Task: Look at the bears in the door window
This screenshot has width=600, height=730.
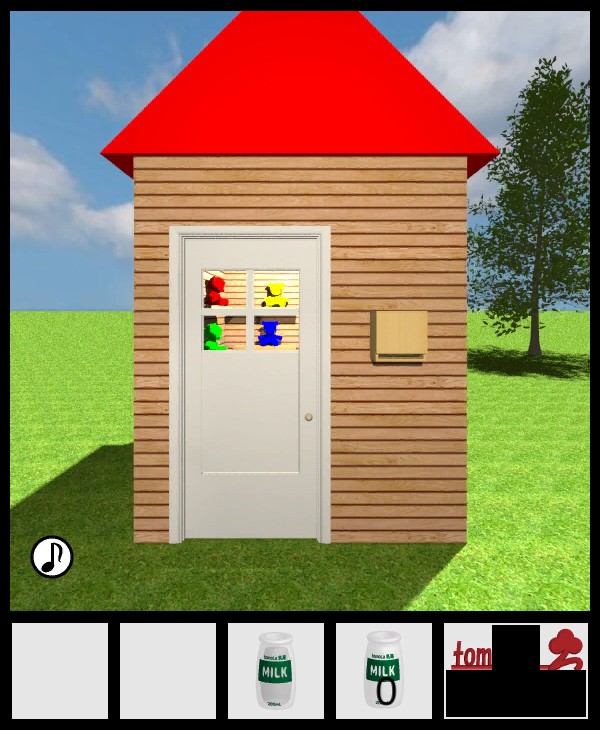Action: pyautogui.click(x=250, y=310)
